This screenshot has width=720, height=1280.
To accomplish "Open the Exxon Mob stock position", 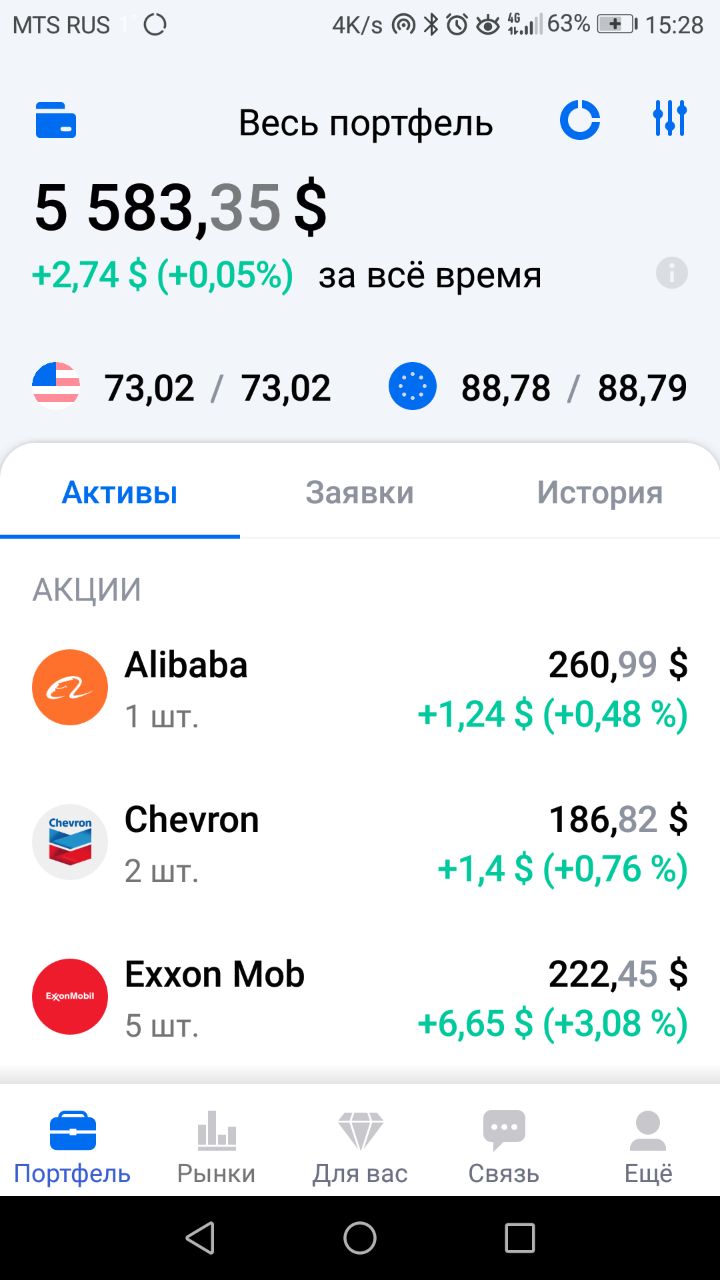I will (360, 997).
